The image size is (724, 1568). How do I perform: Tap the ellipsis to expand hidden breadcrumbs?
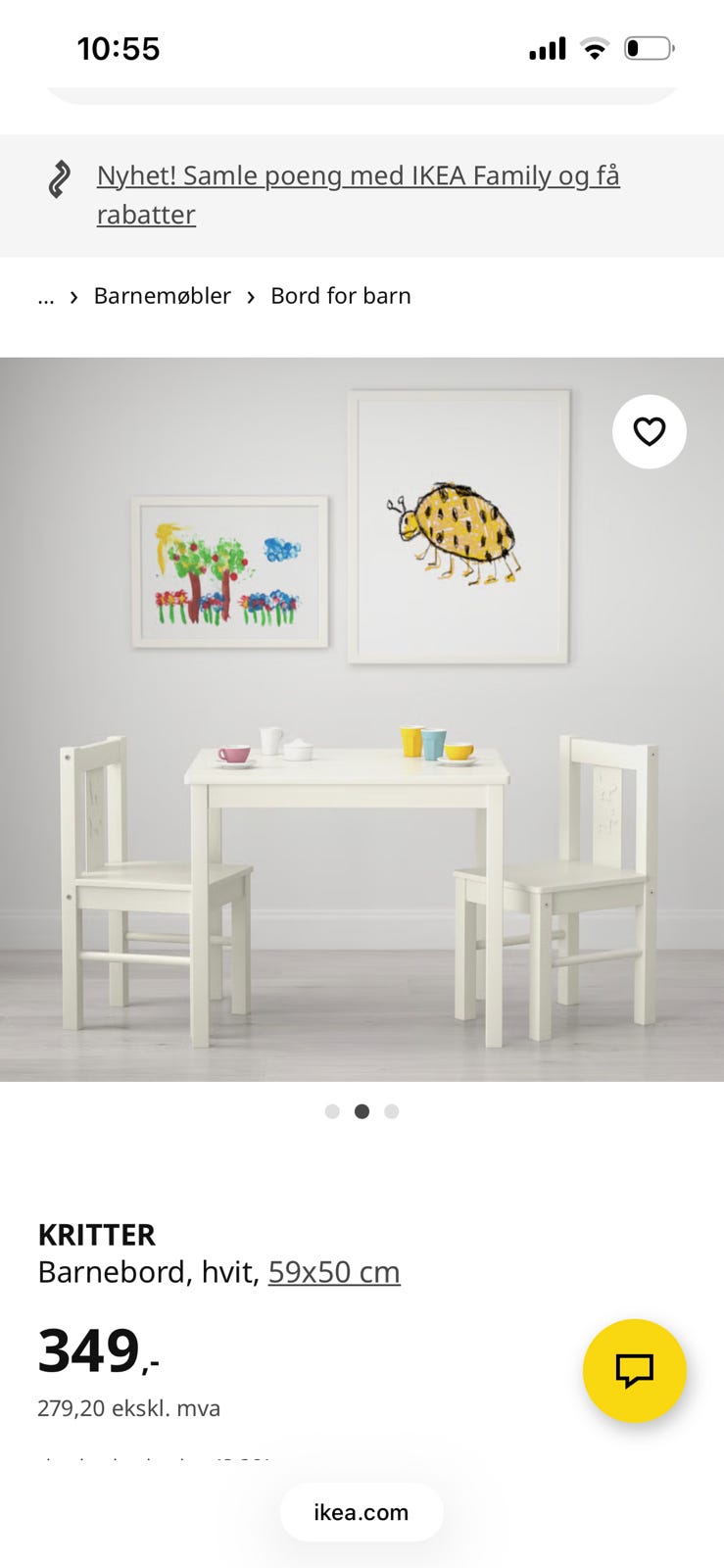(45, 296)
